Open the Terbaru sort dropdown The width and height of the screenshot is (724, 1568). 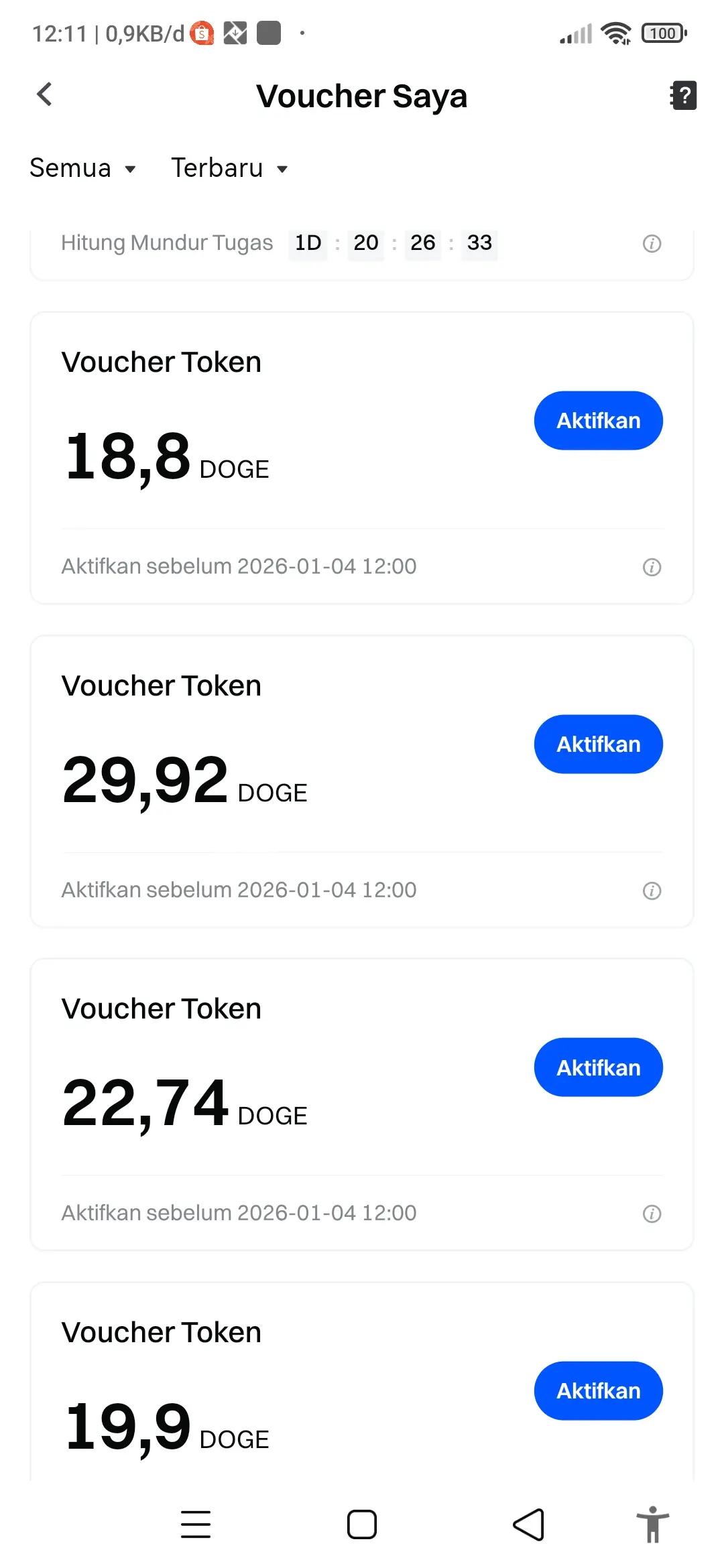point(230,168)
